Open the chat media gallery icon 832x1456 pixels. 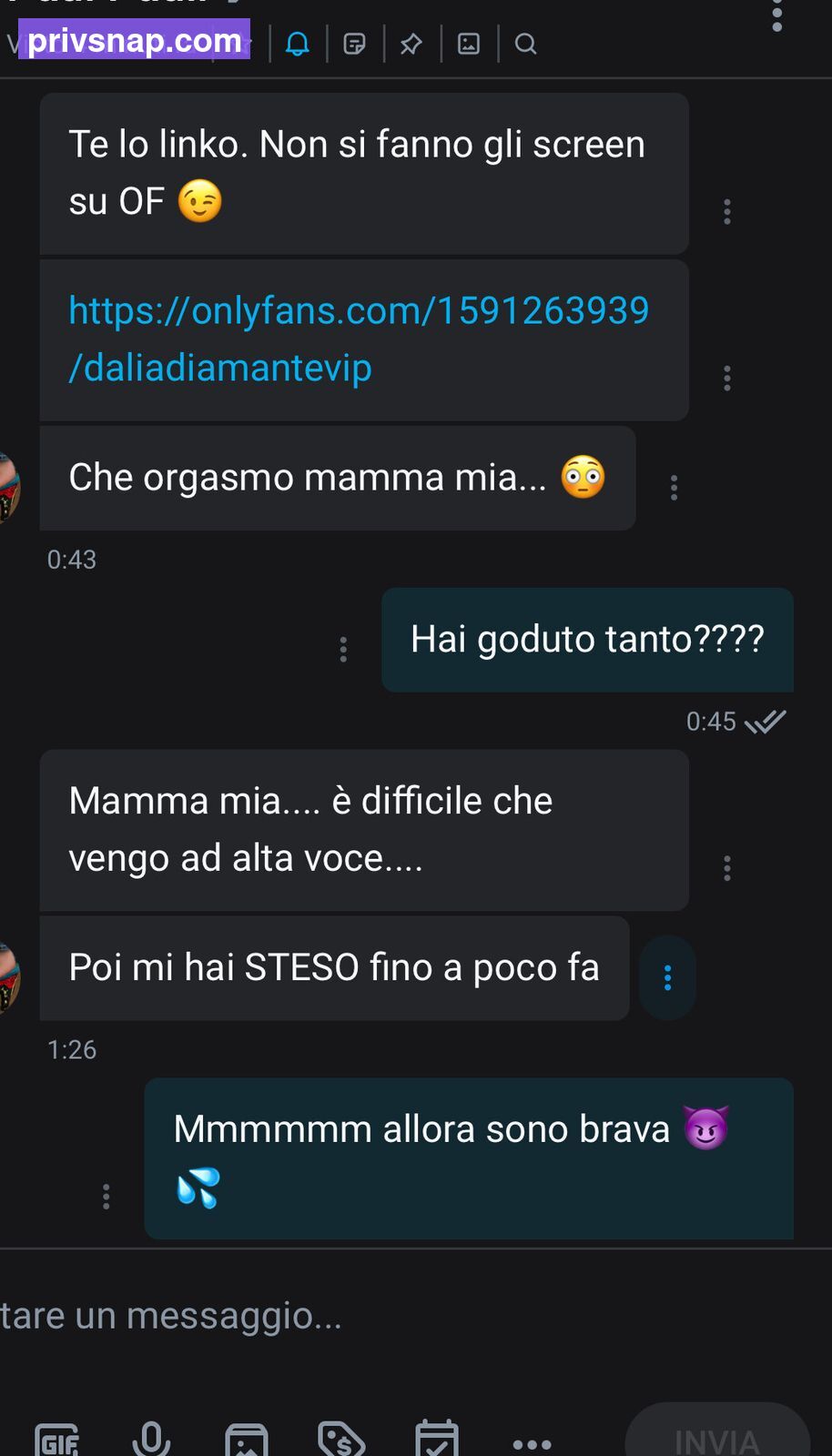[469, 44]
